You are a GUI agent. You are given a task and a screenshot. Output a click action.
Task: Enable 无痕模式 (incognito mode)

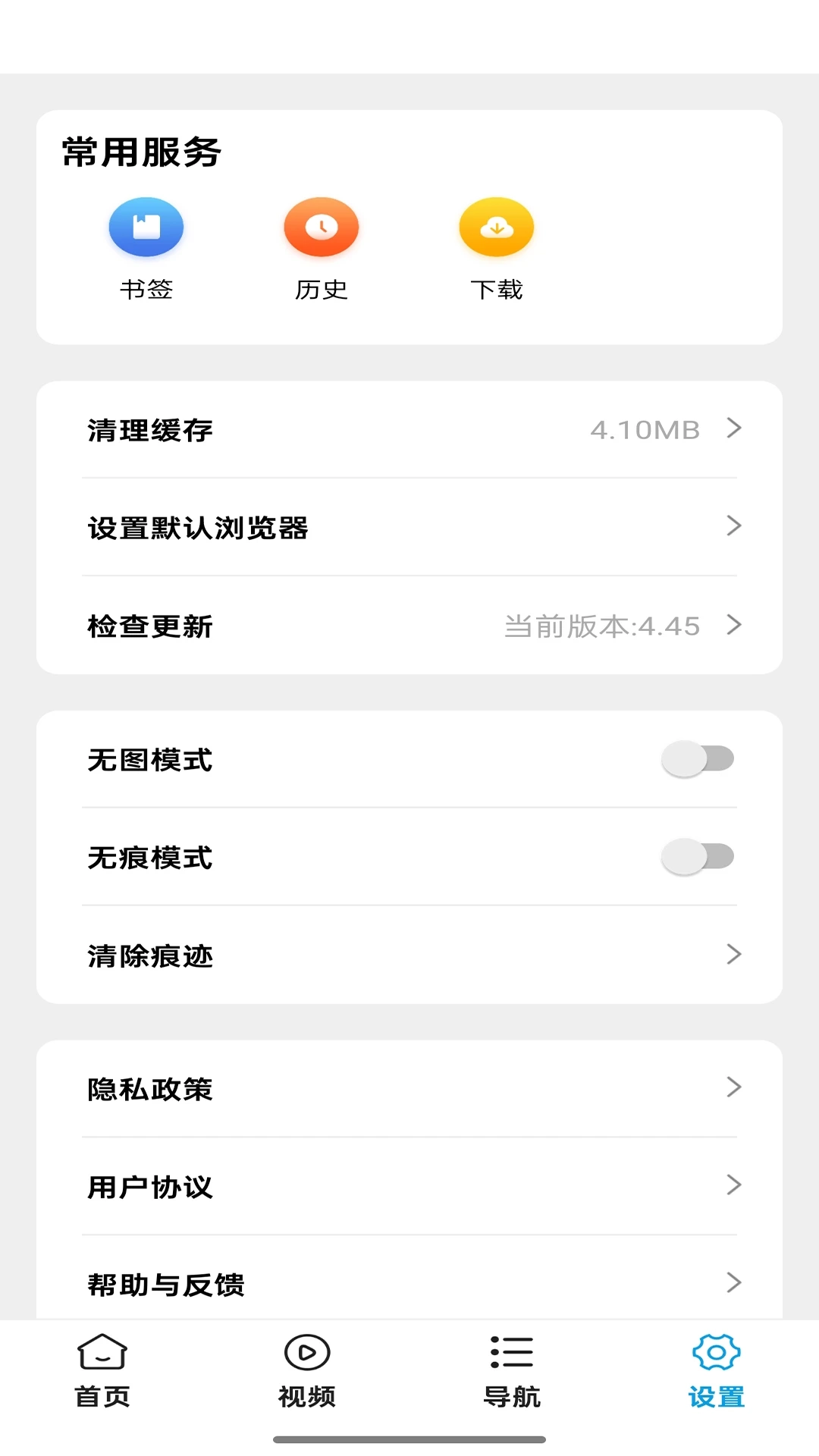click(698, 855)
